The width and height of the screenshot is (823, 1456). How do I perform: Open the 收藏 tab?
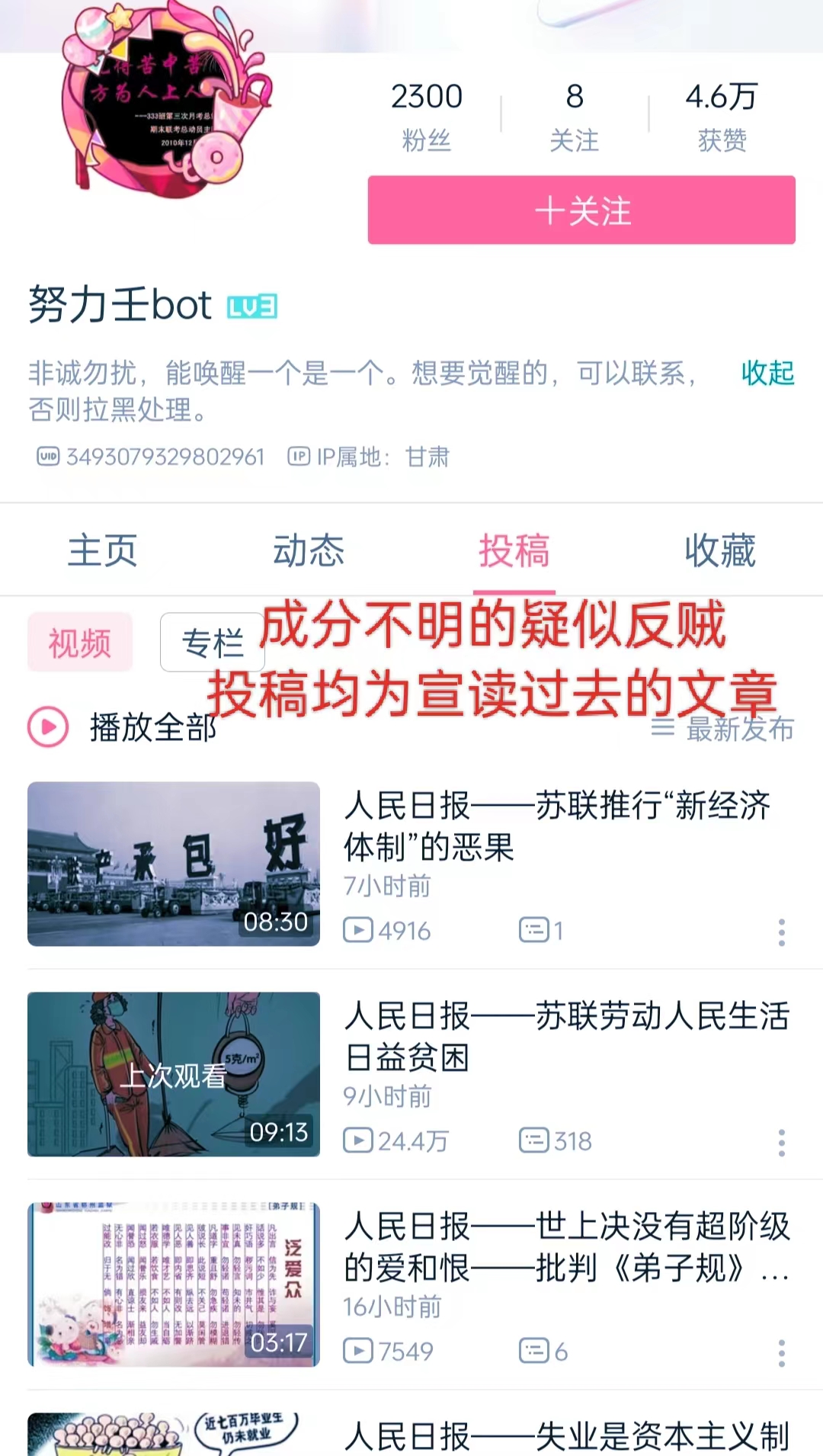tap(719, 550)
